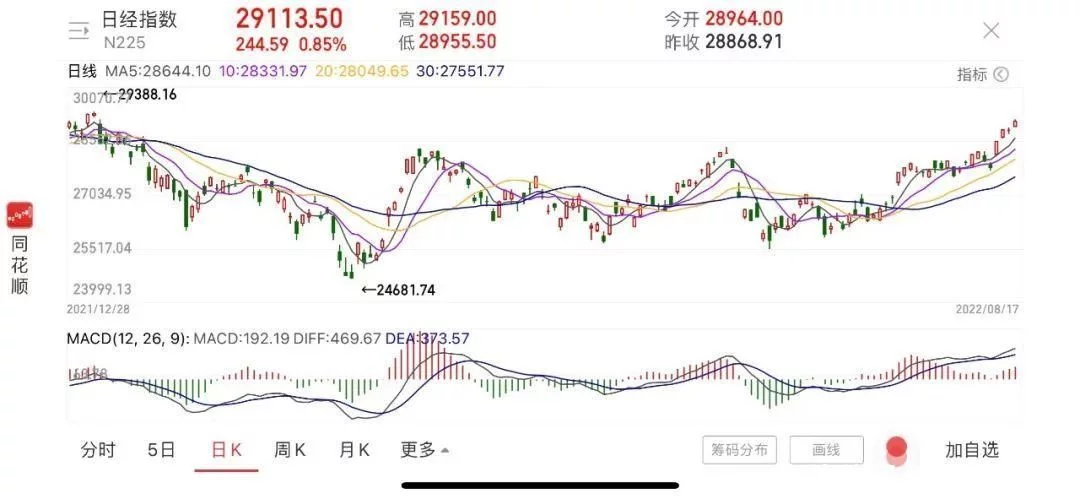Add index to watchlist with 加自选
Image resolution: width=1080 pixels, height=499 pixels.
tap(971, 450)
